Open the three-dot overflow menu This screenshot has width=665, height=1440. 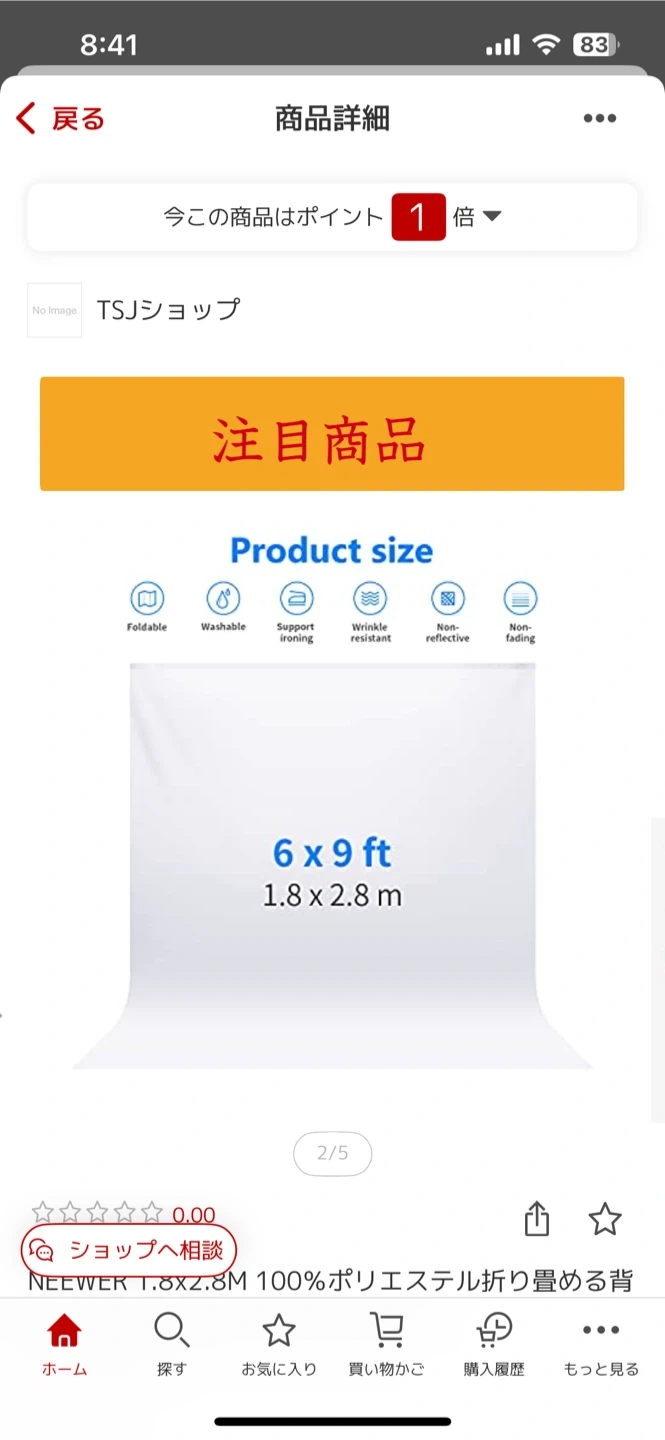coord(599,118)
